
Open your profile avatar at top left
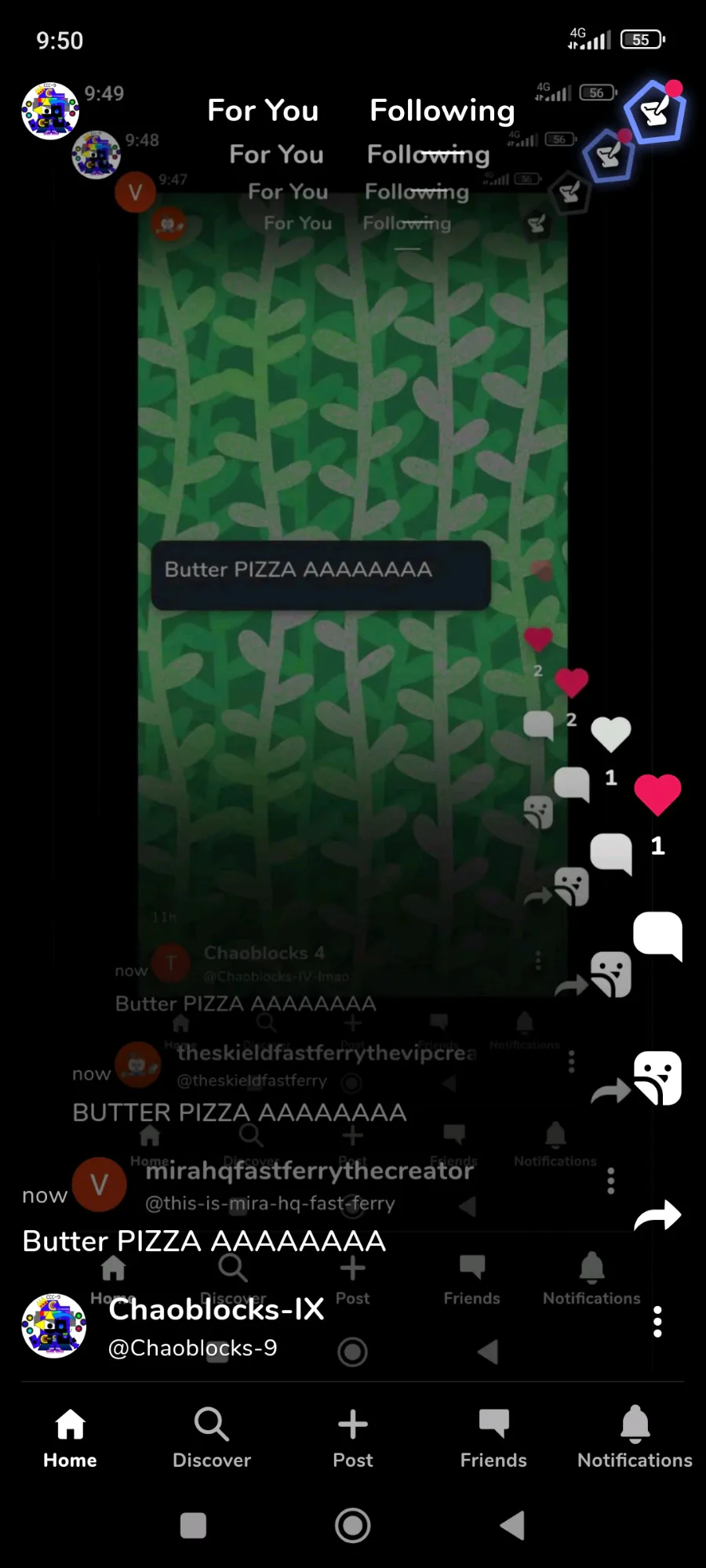50,111
